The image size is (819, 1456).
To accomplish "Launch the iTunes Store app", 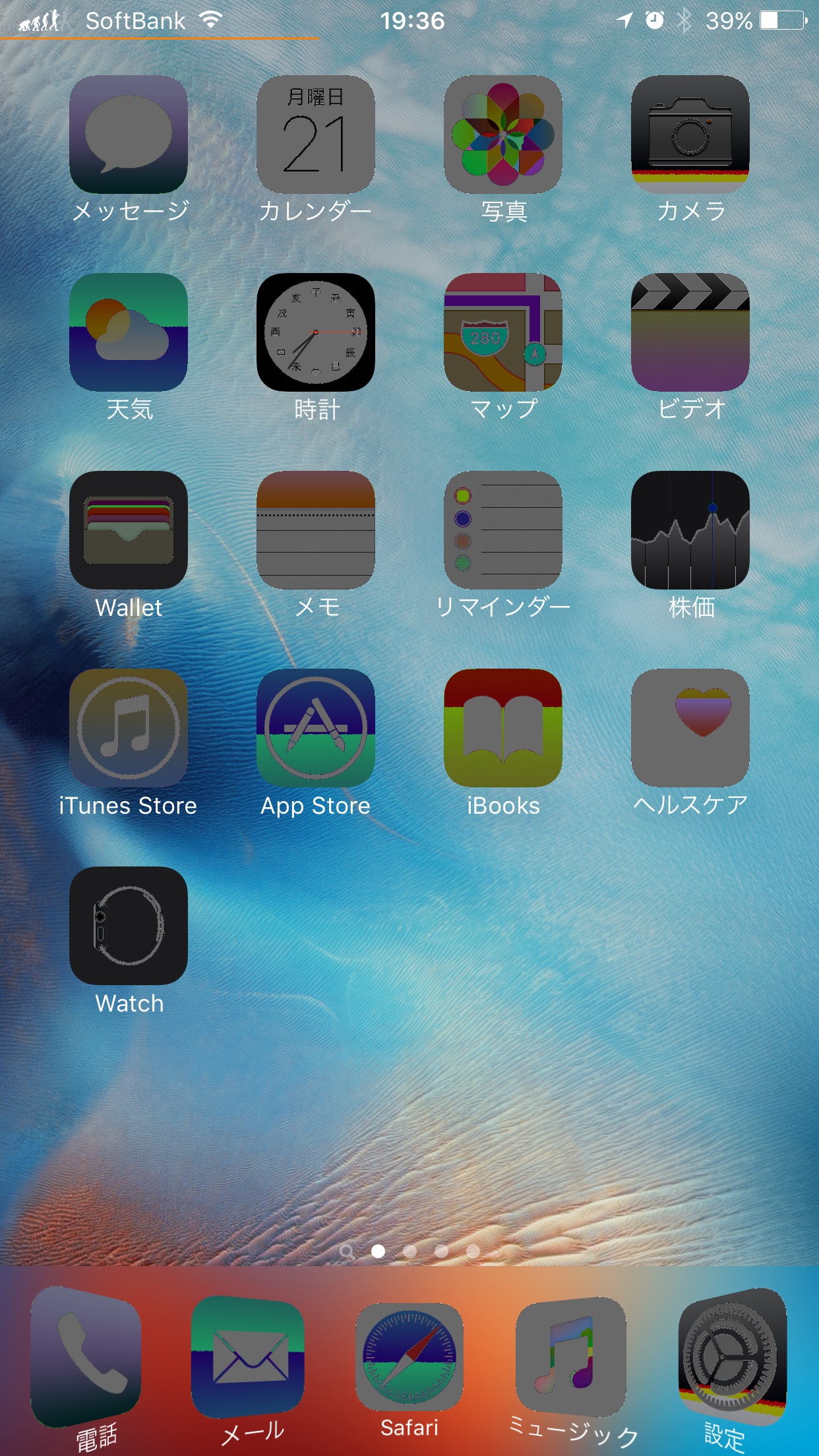I will (x=129, y=727).
